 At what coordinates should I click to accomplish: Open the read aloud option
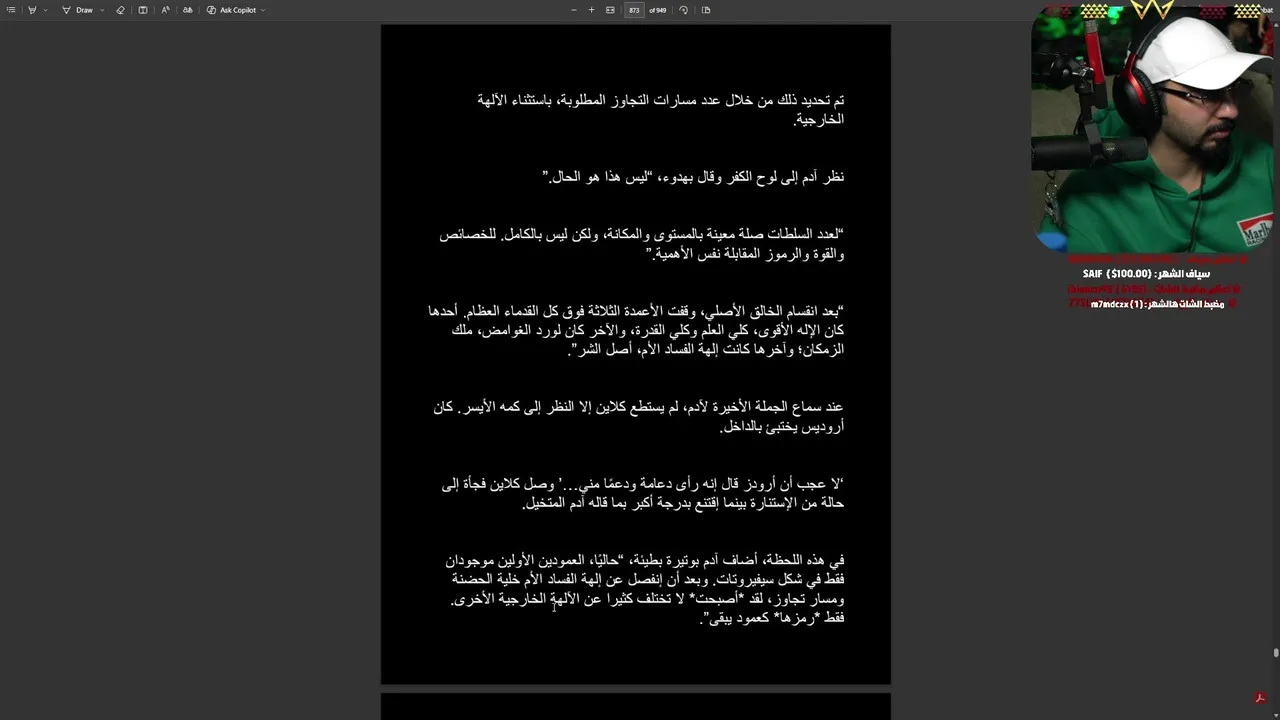(x=165, y=10)
